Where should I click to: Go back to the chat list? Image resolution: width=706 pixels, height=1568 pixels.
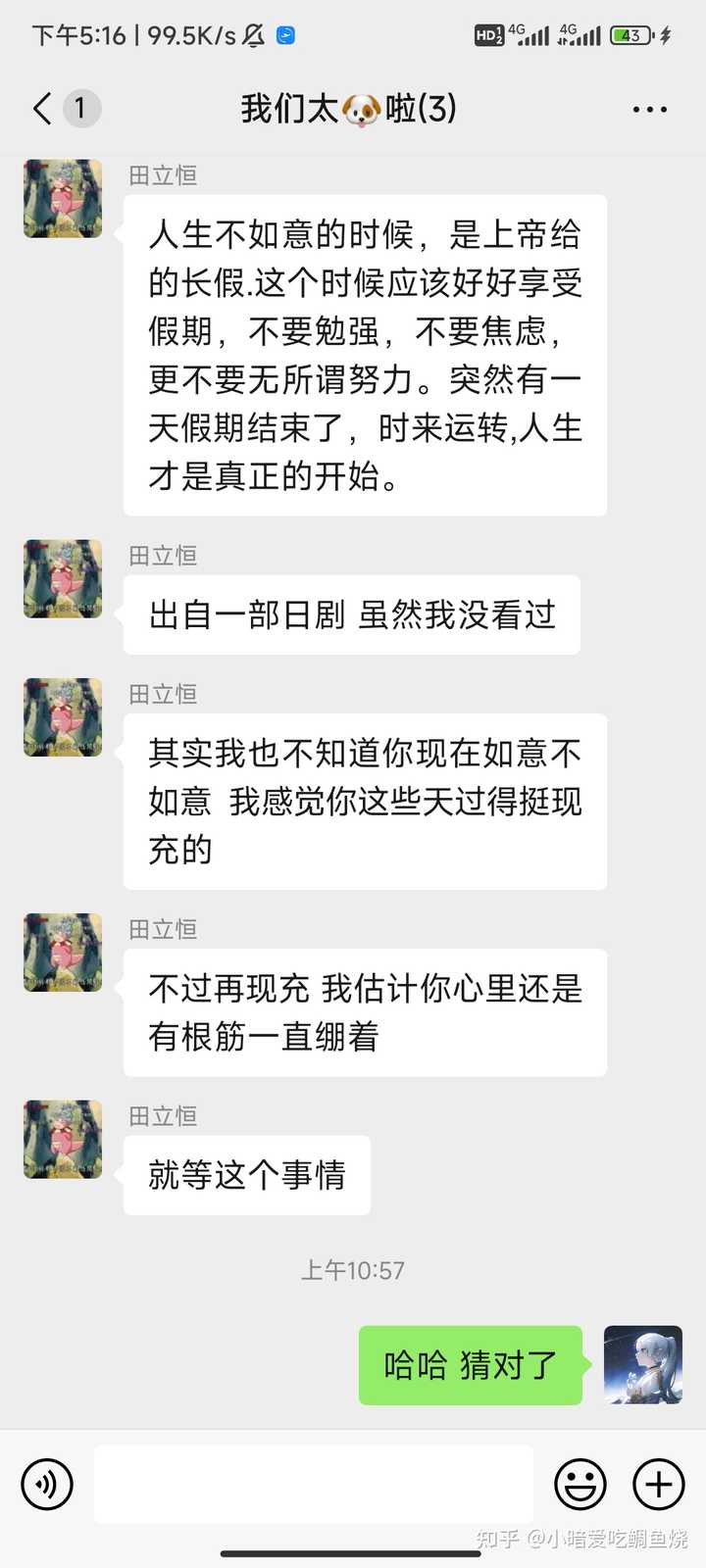pyautogui.click(x=43, y=109)
